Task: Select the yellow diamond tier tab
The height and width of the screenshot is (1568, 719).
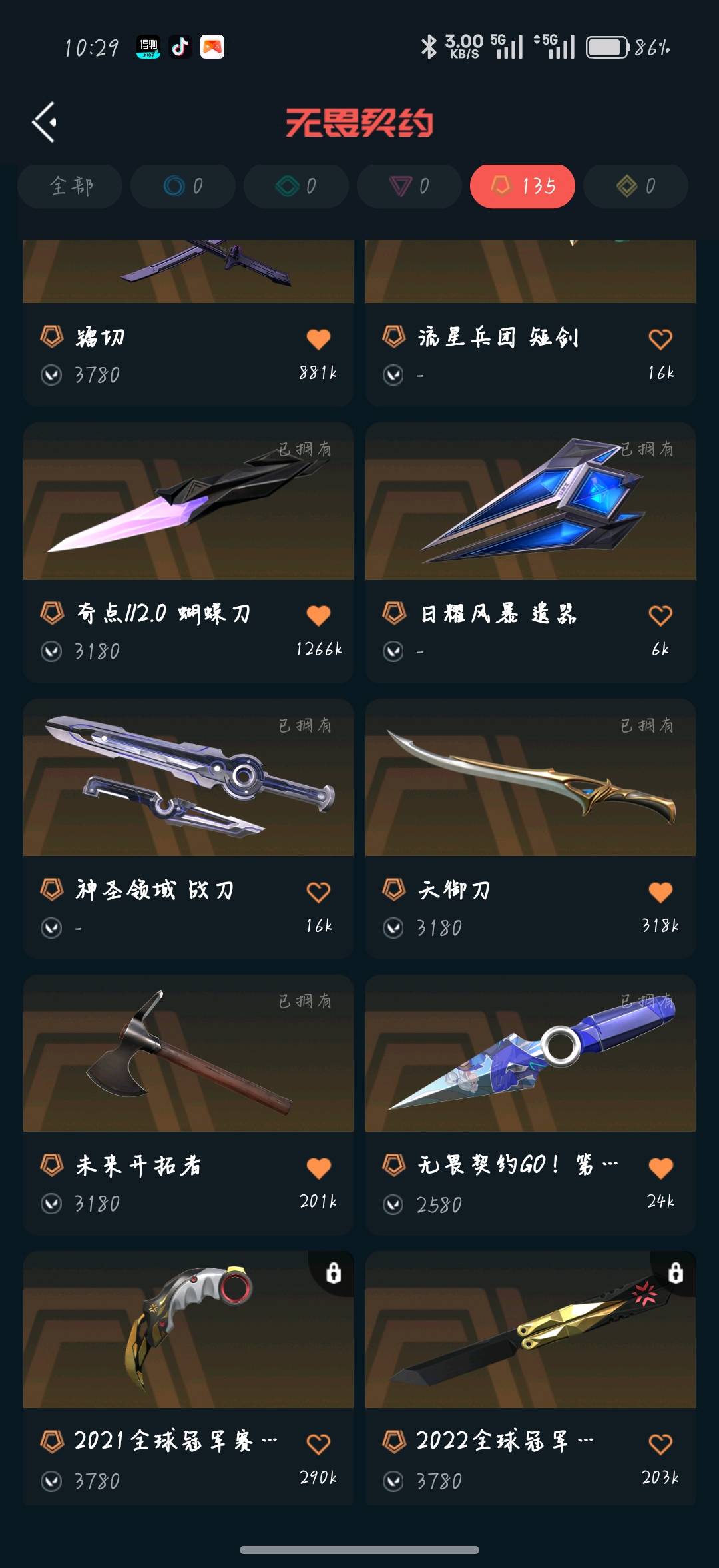Action: click(636, 186)
